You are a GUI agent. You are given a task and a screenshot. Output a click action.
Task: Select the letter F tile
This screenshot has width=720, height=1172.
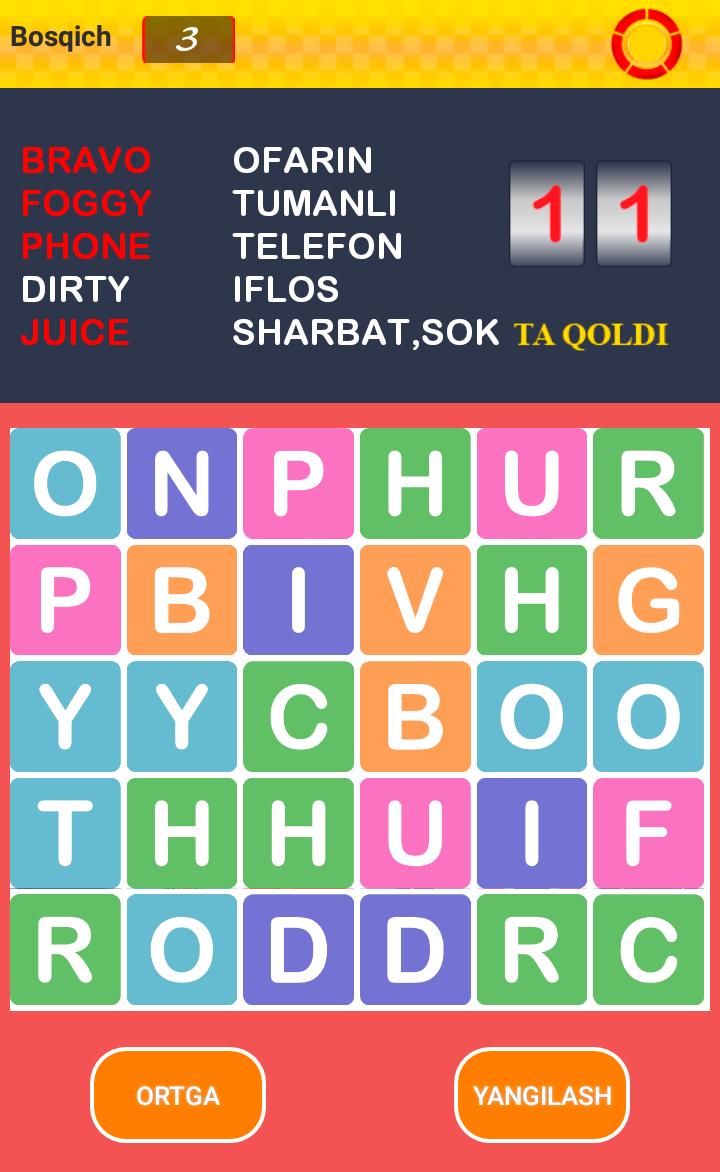point(648,833)
